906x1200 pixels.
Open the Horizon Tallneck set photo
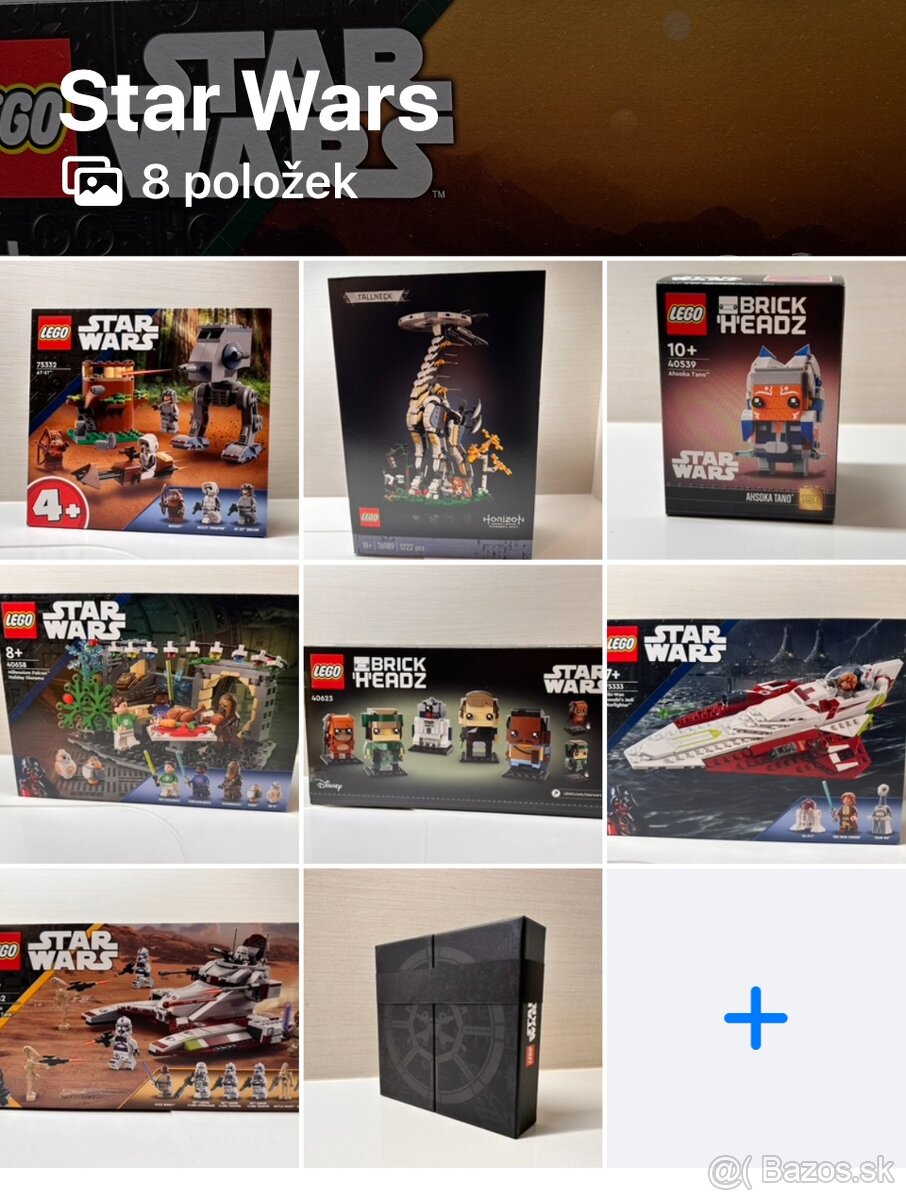pyautogui.click(x=452, y=410)
